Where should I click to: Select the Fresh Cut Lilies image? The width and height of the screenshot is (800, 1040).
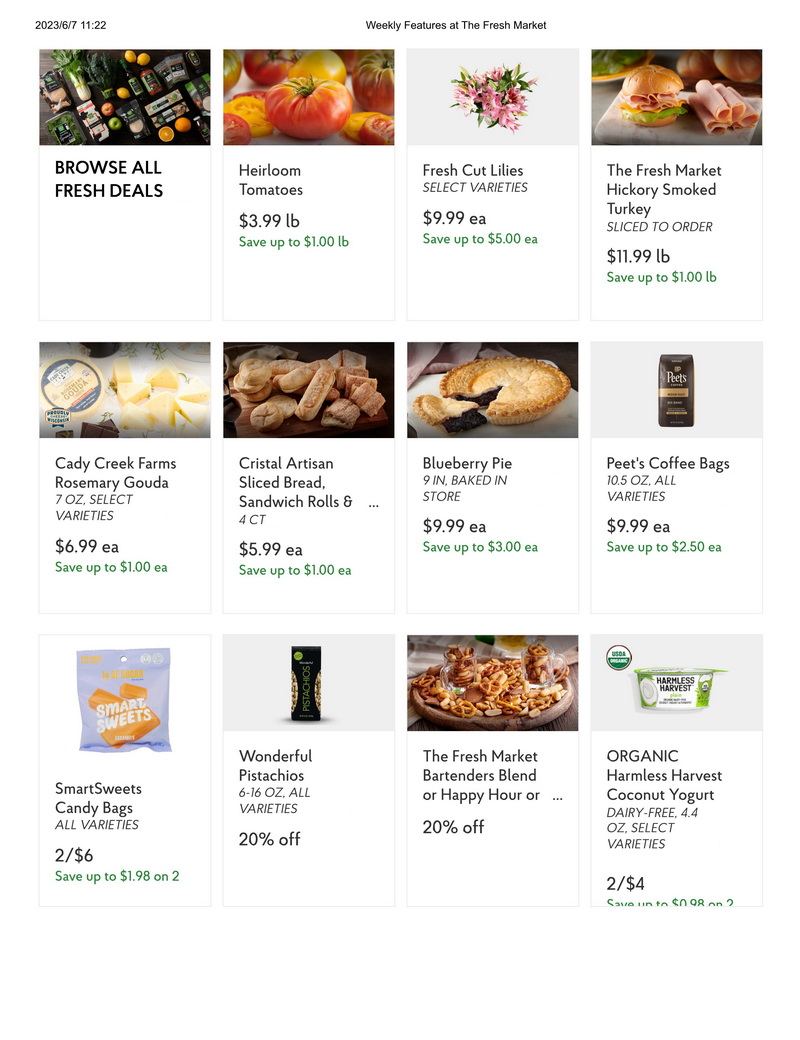pos(492,96)
